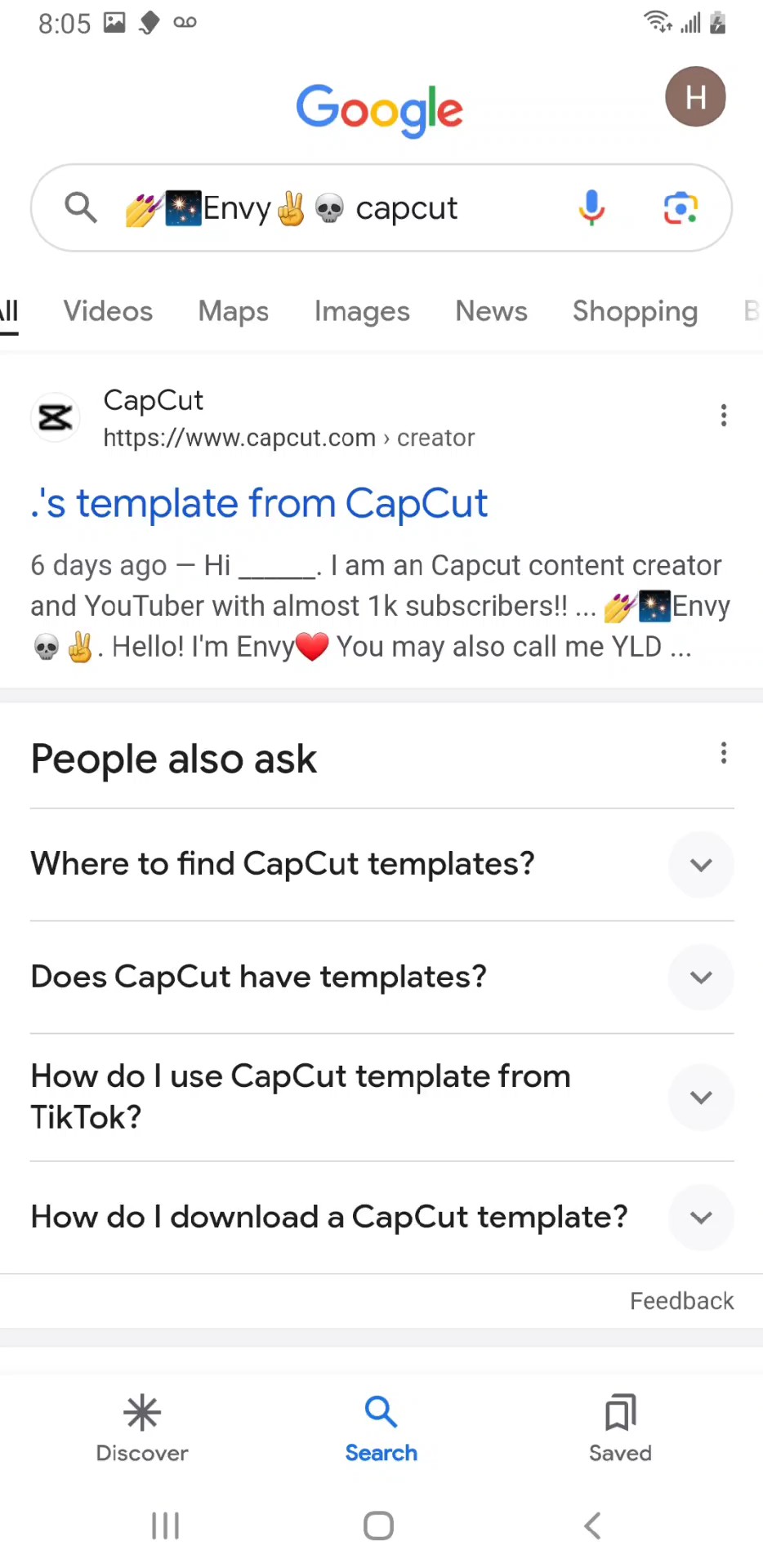This screenshot has height=1568, width=763.
Task: Expand "Does CapCut have templates?"
Action: pos(701,977)
